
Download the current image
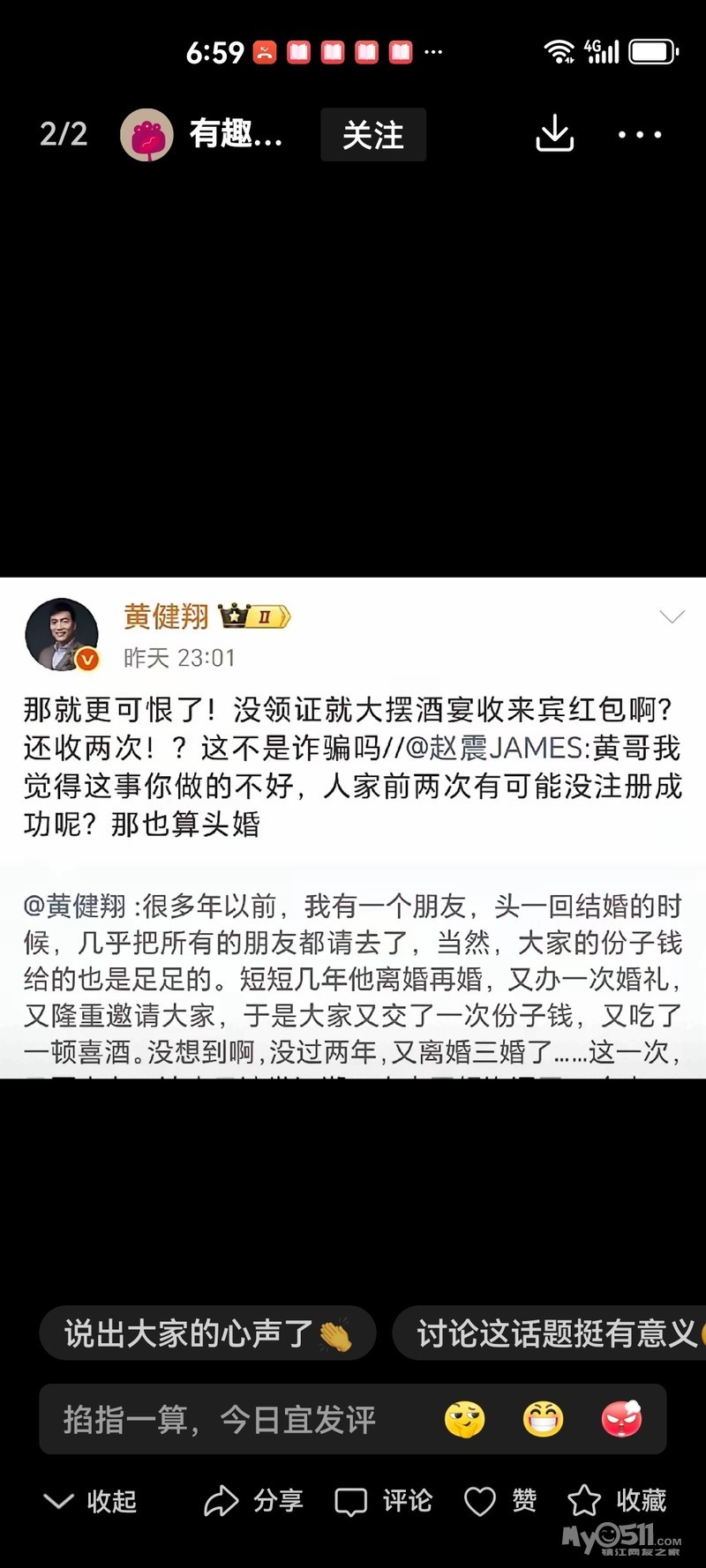click(x=555, y=134)
